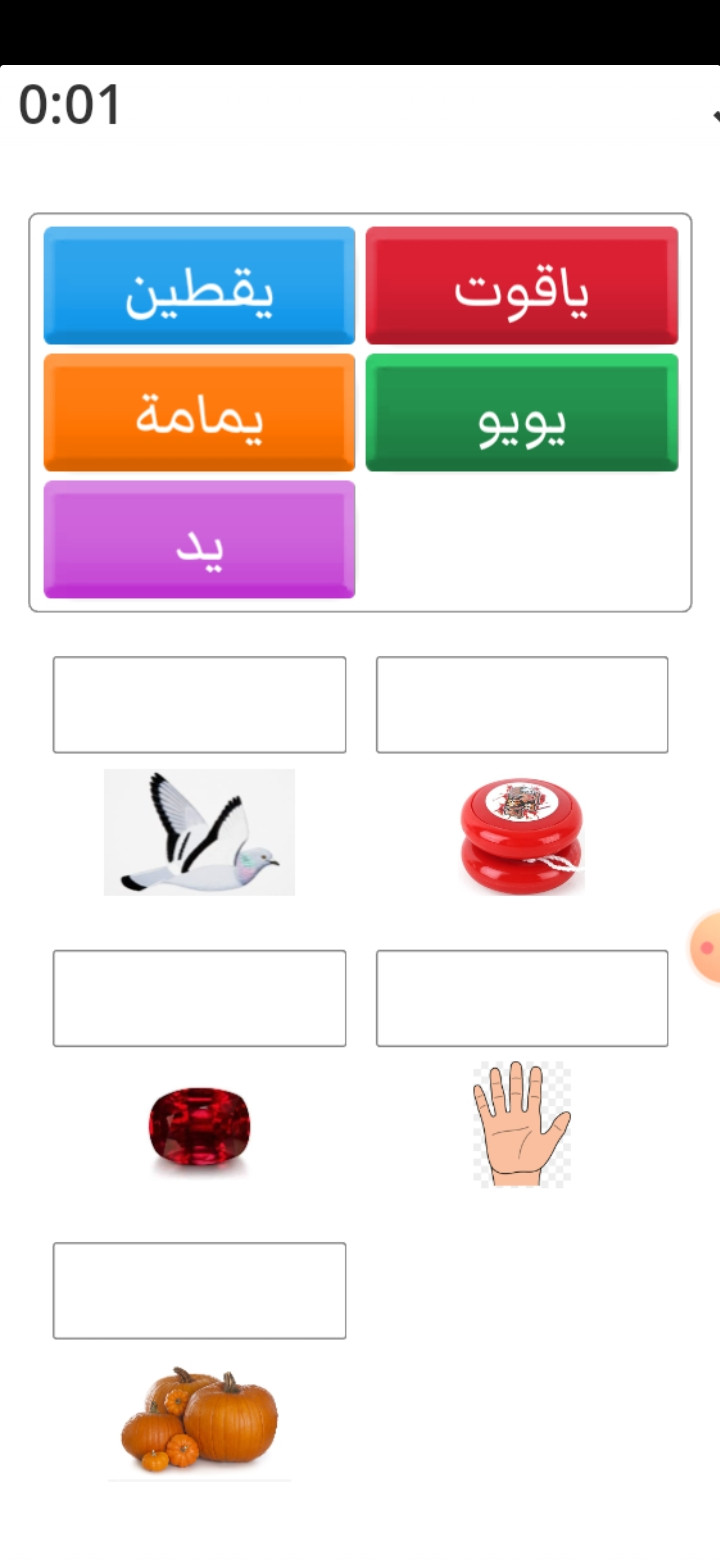Choose the orange word tile يمامة
Screen dimensions: 720x1560
(199, 412)
